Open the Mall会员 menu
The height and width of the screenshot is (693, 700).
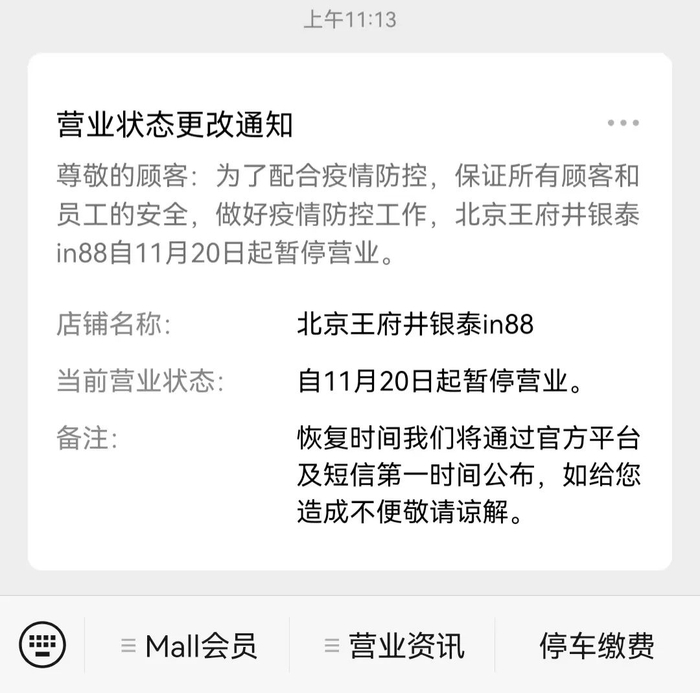[188, 646]
